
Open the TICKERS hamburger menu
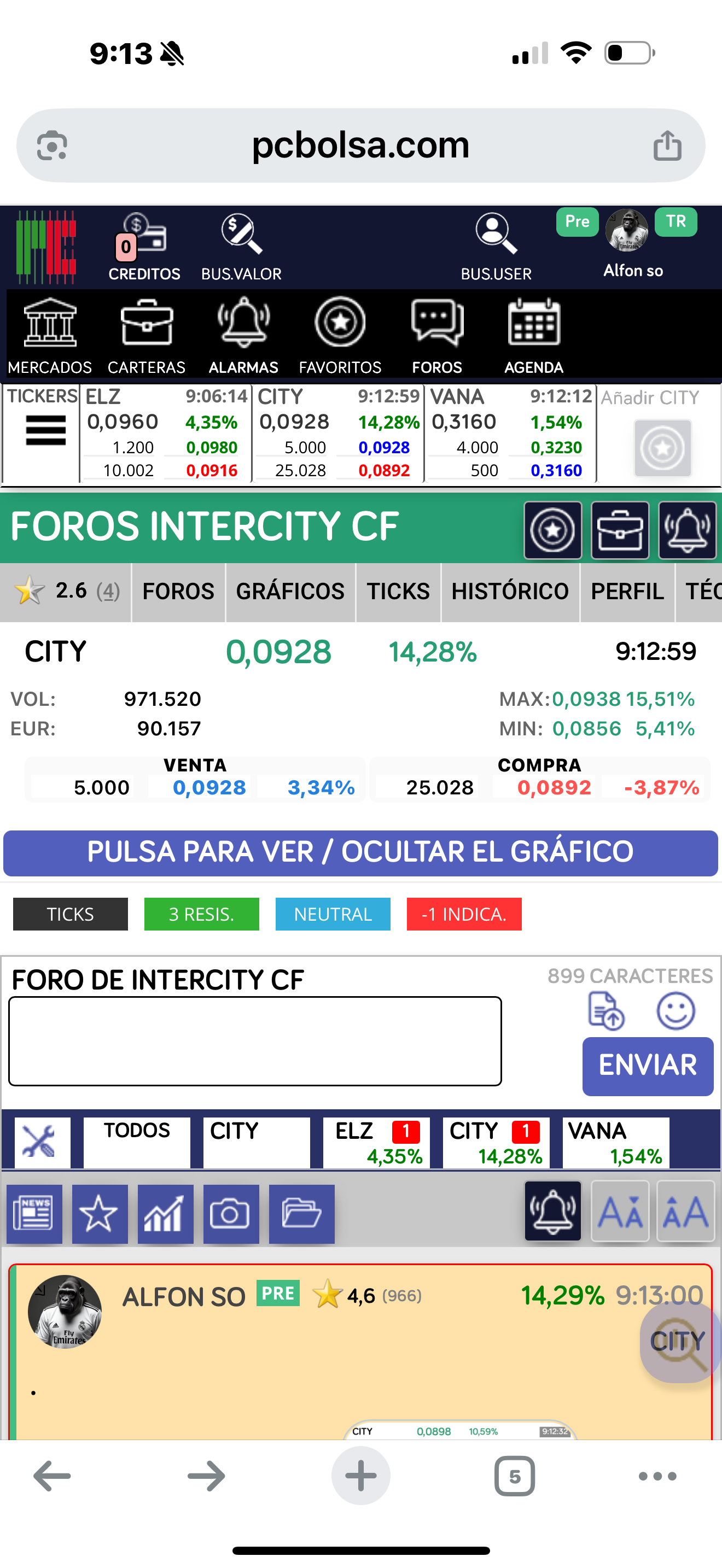click(45, 430)
